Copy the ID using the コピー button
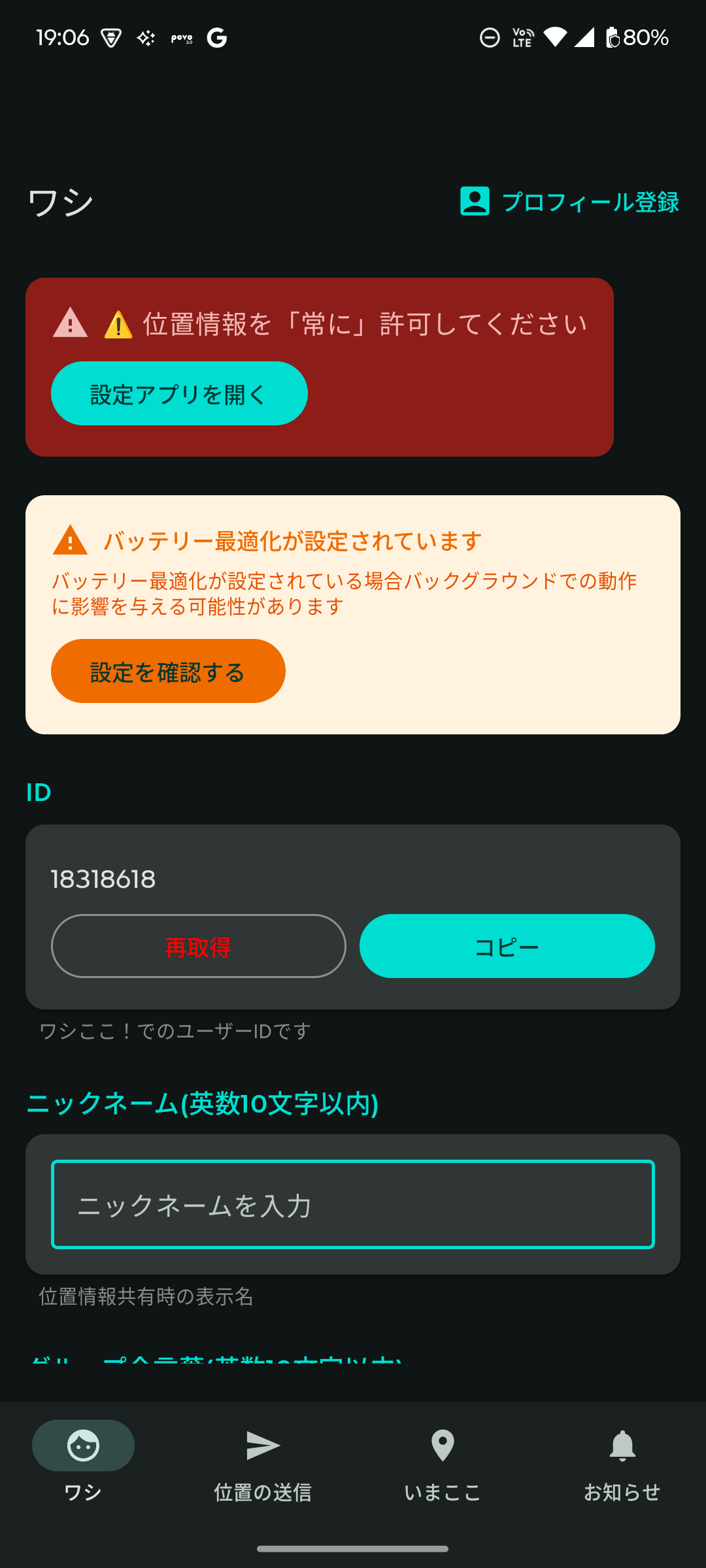The height and width of the screenshot is (1568, 706). [x=507, y=946]
